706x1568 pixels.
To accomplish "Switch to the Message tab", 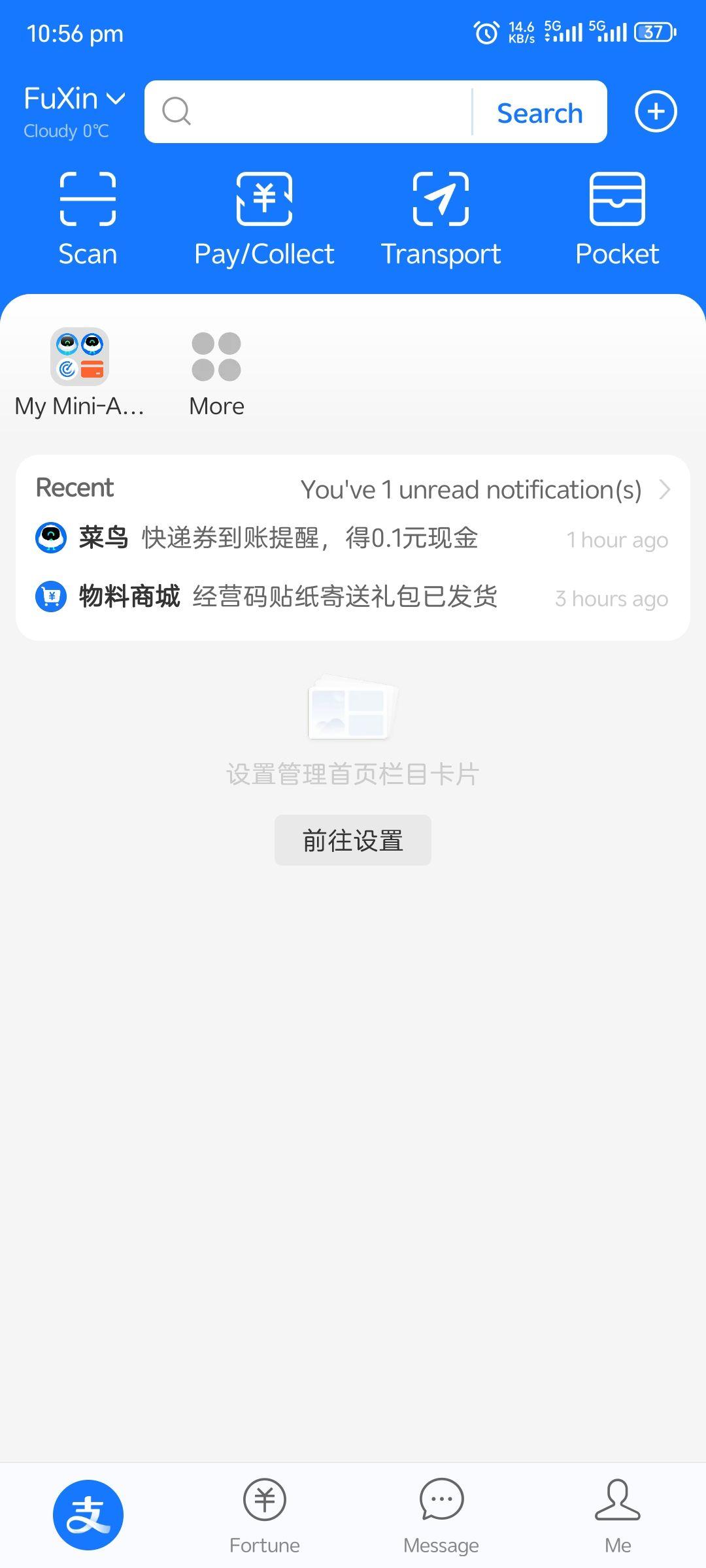I will (x=441, y=1509).
